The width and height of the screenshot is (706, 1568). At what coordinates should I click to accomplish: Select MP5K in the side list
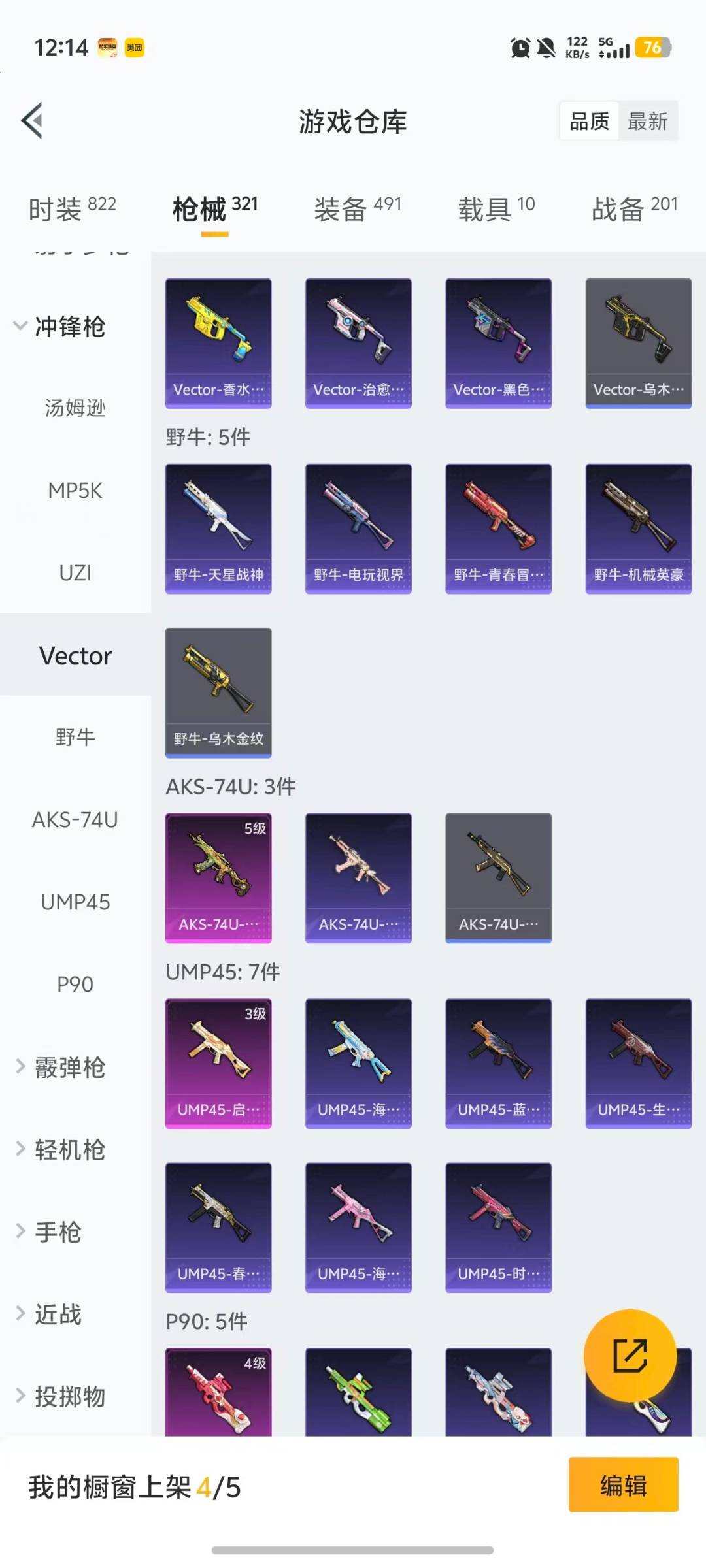click(75, 491)
